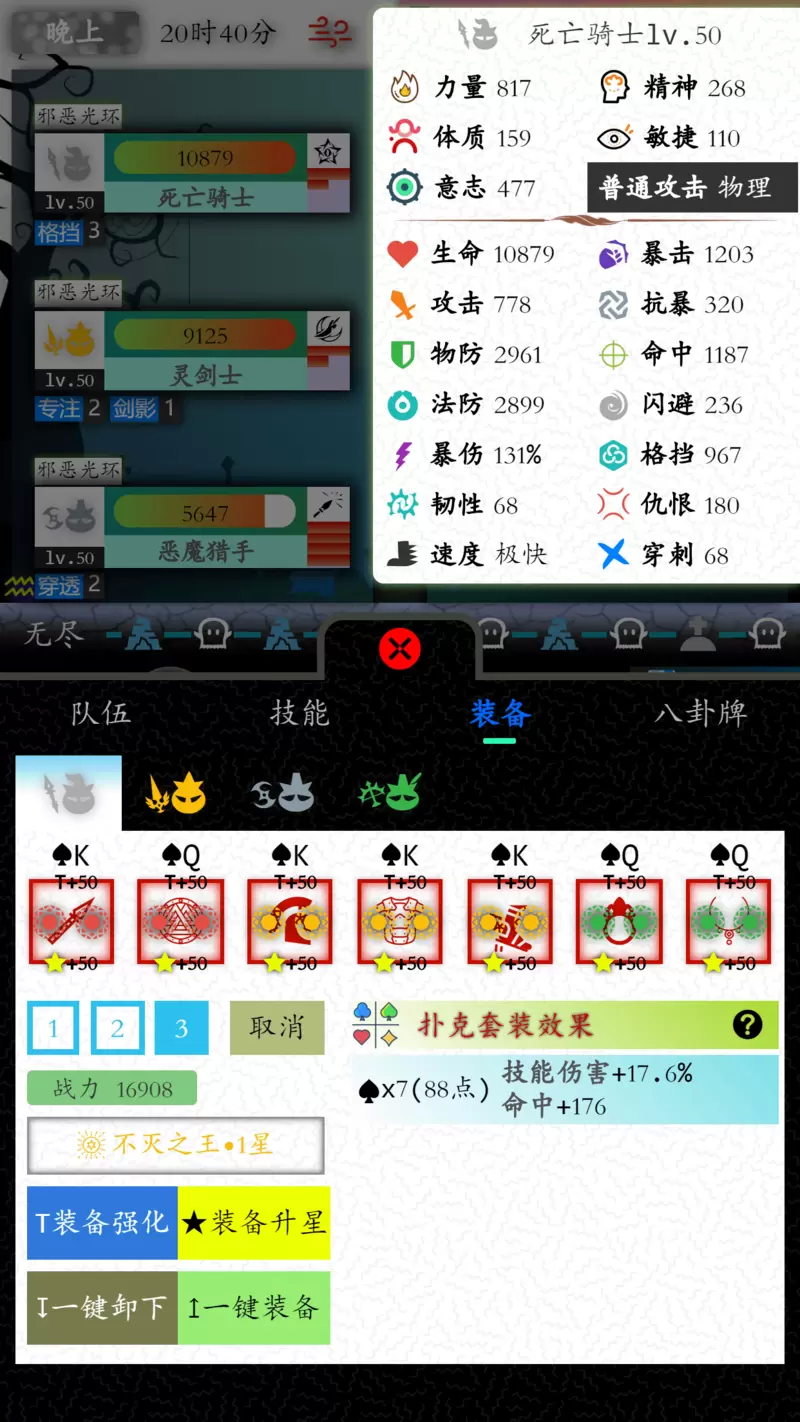This screenshot has height=1422, width=800.
Task: Switch to the 技能 tab
Action: point(299,713)
